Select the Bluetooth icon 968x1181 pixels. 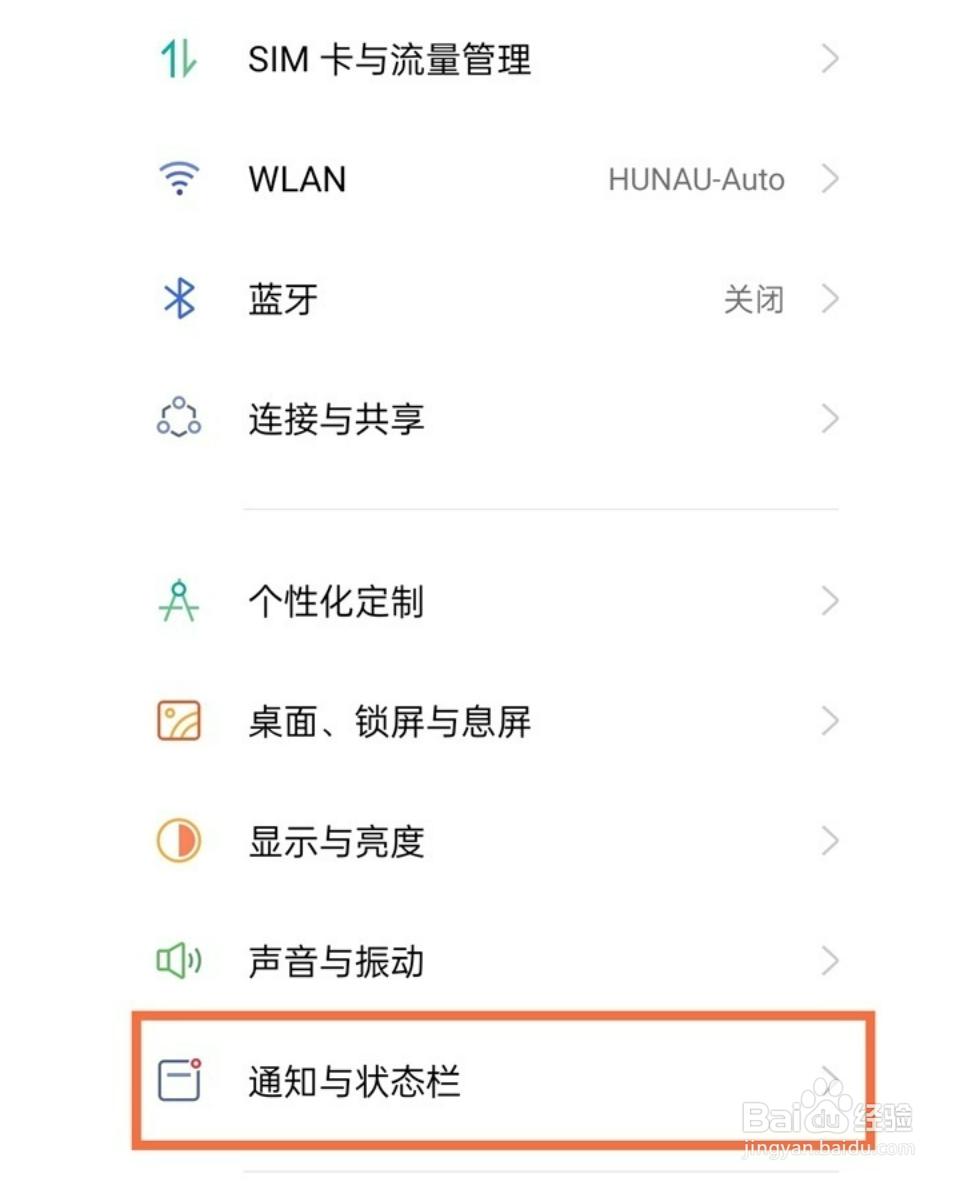177,298
